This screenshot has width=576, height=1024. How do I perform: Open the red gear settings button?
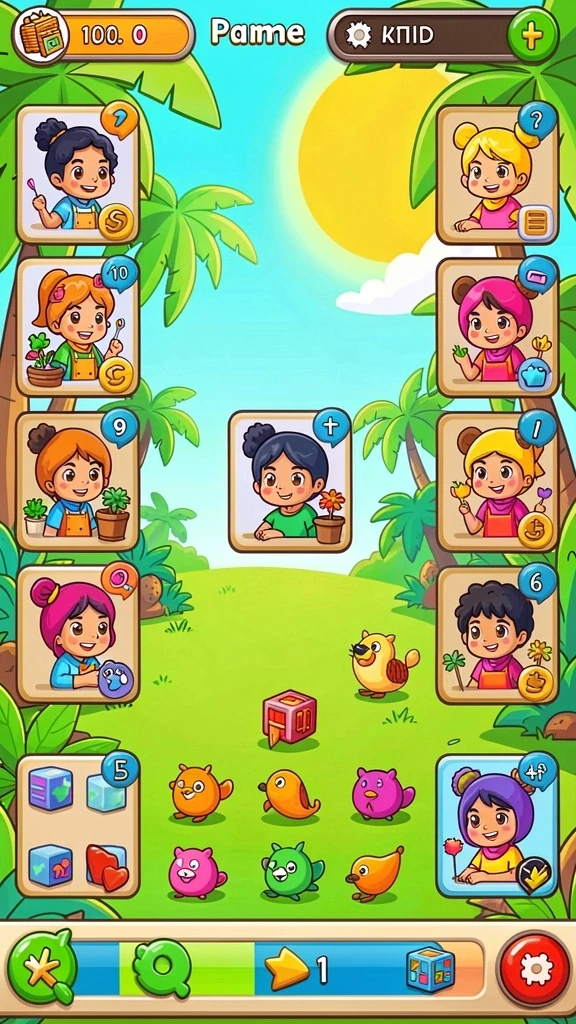coord(536,968)
